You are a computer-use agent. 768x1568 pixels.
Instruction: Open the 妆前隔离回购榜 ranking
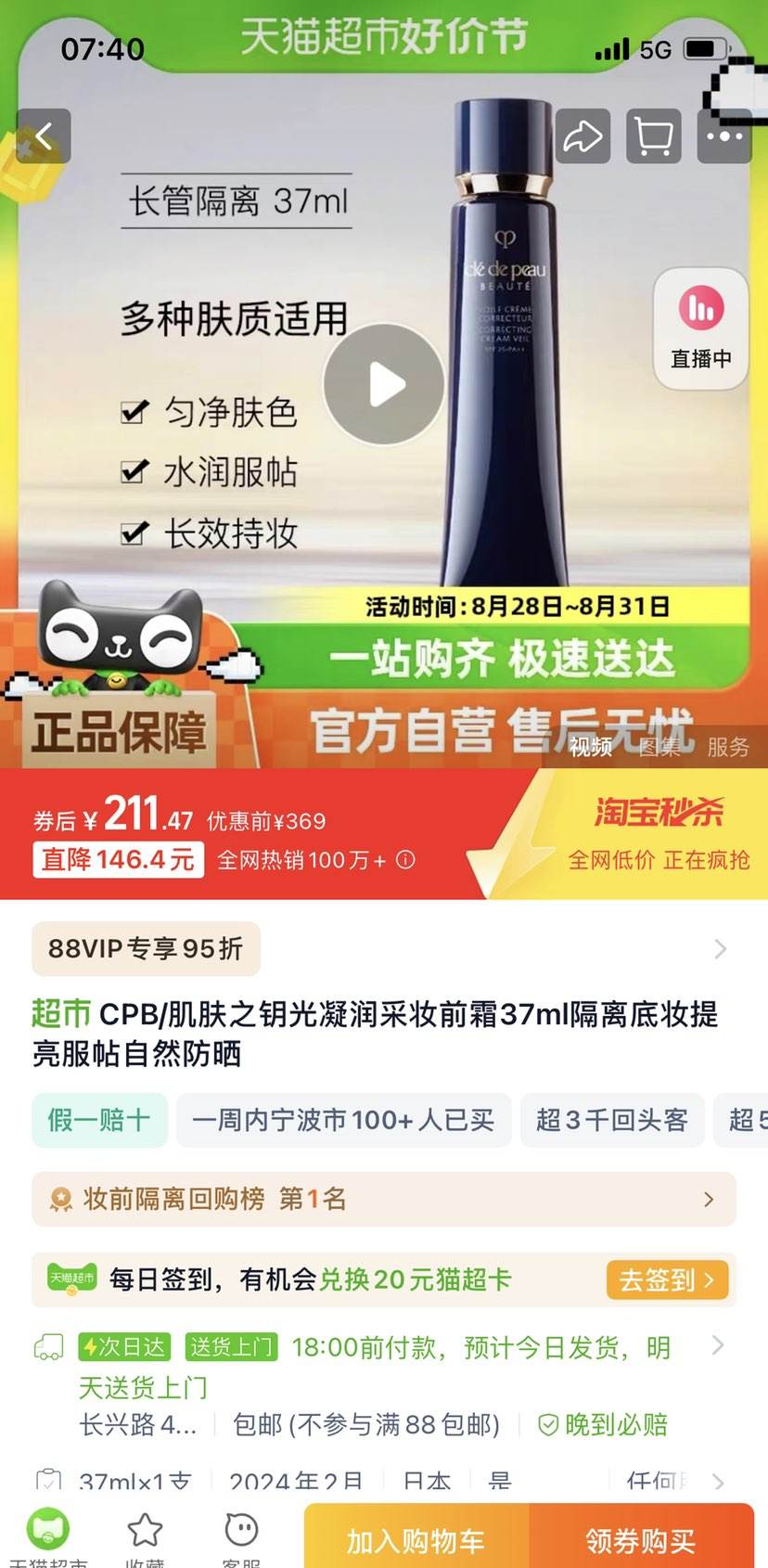383,1199
